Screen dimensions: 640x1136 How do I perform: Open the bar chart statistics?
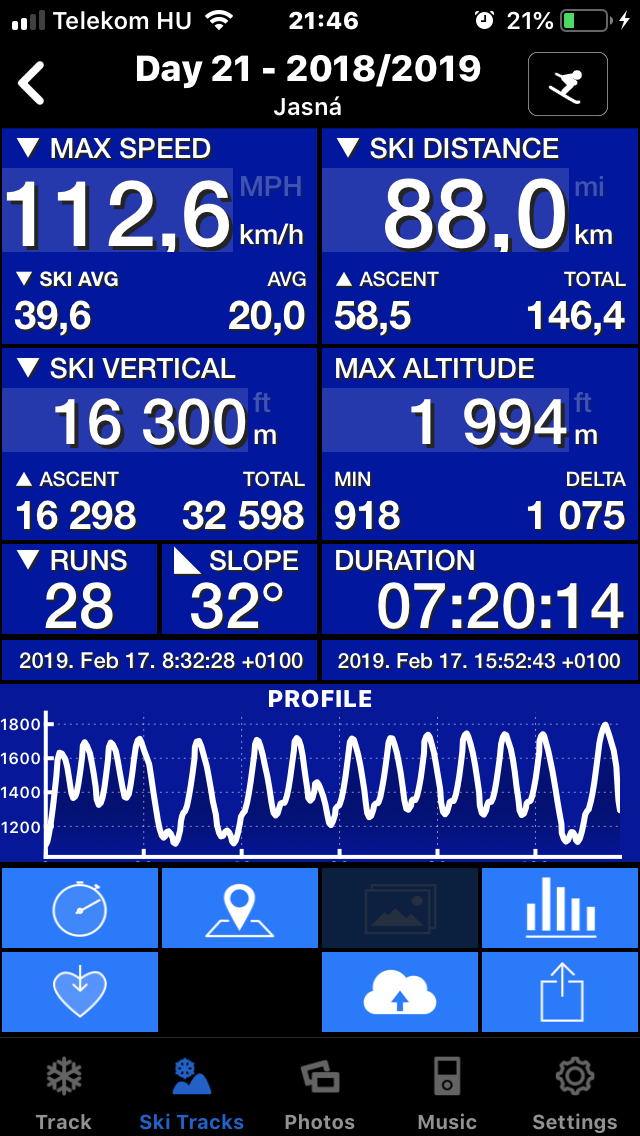[560, 908]
